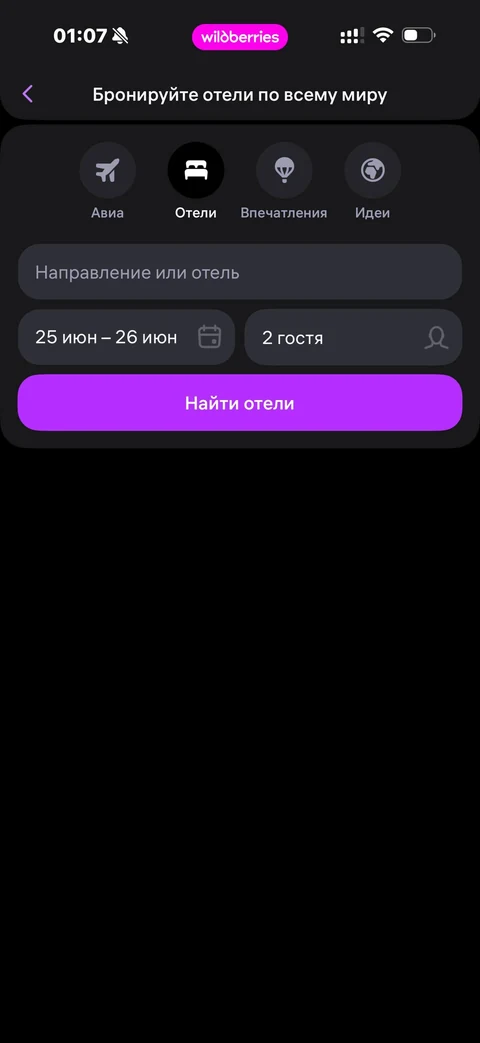Viewport: 480px width, 1043px height.
Task: Change the 2 гостя guests selection
Action: (x=354, y=337)
